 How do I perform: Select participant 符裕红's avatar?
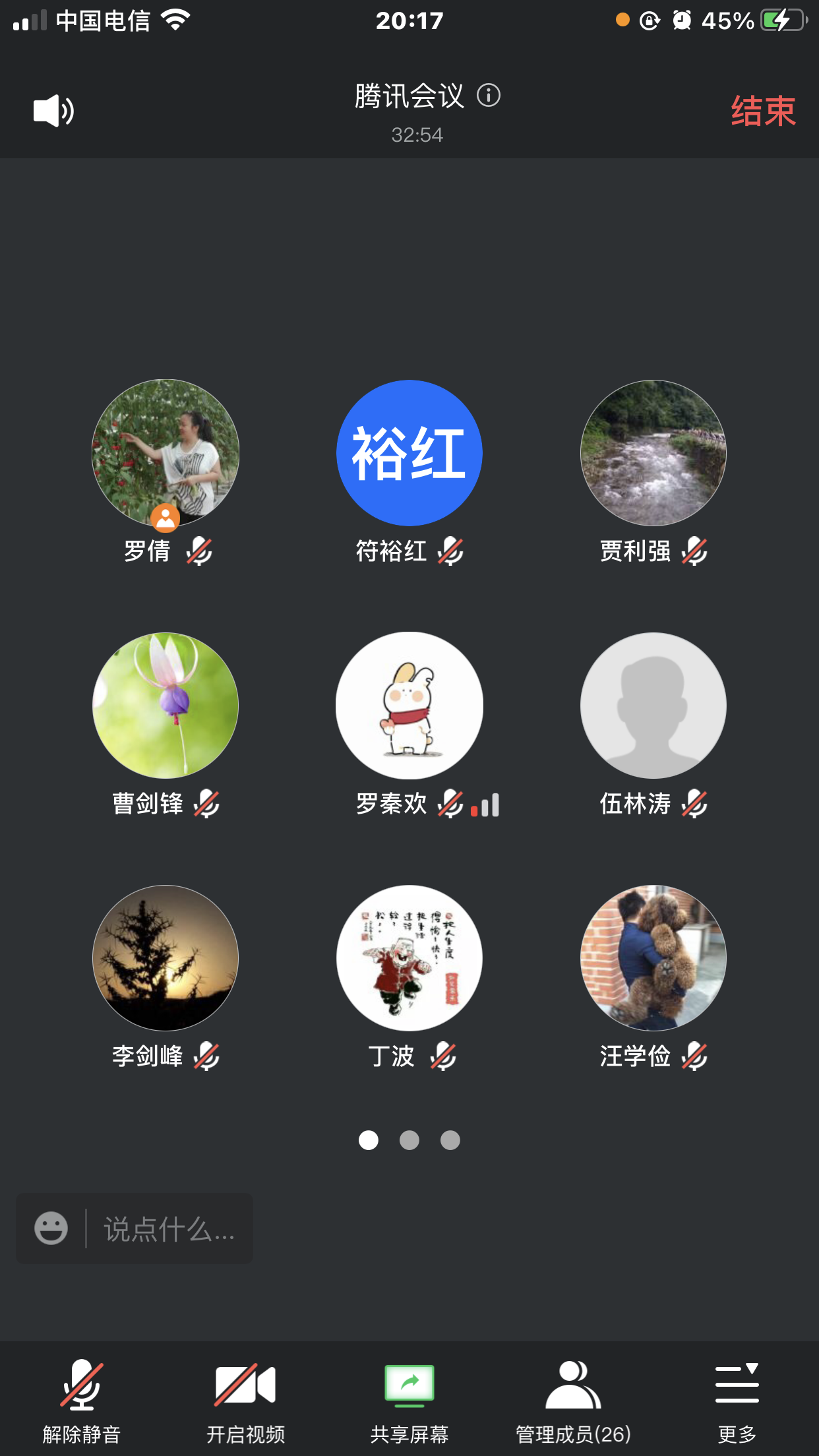409,453
